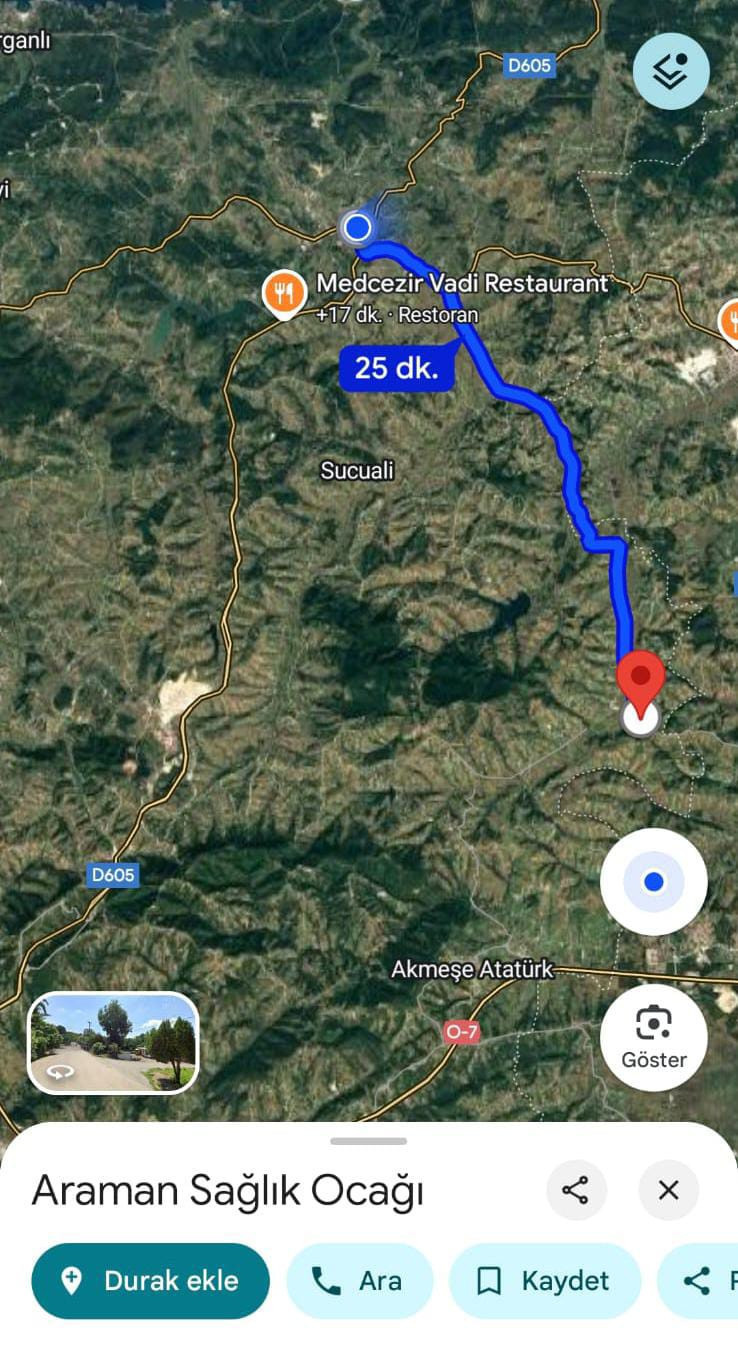Open Google Lens with the Göster camera icon
The width and height of the screenshot is (738, 1358).
[653, 1024]
